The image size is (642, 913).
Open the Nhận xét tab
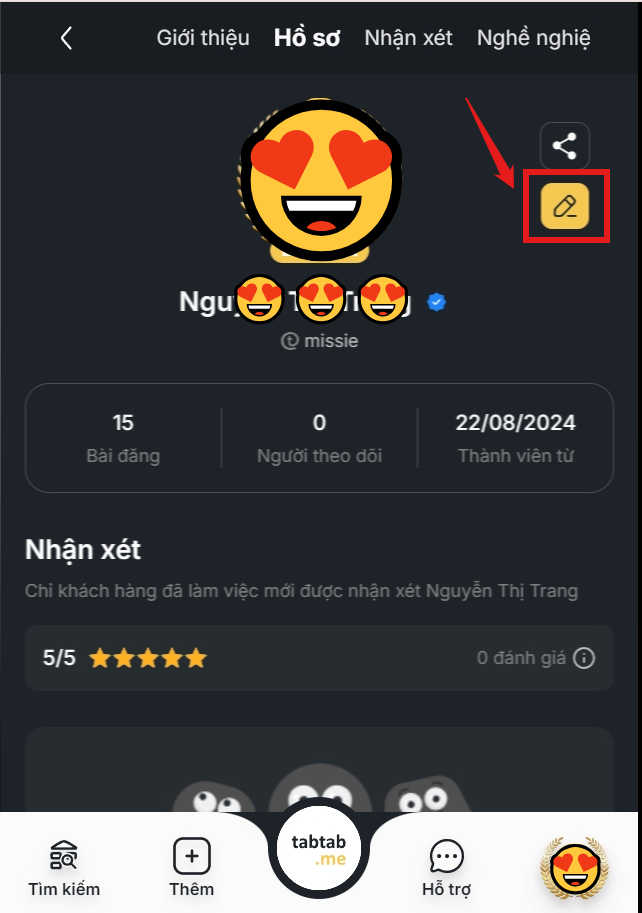408,38
